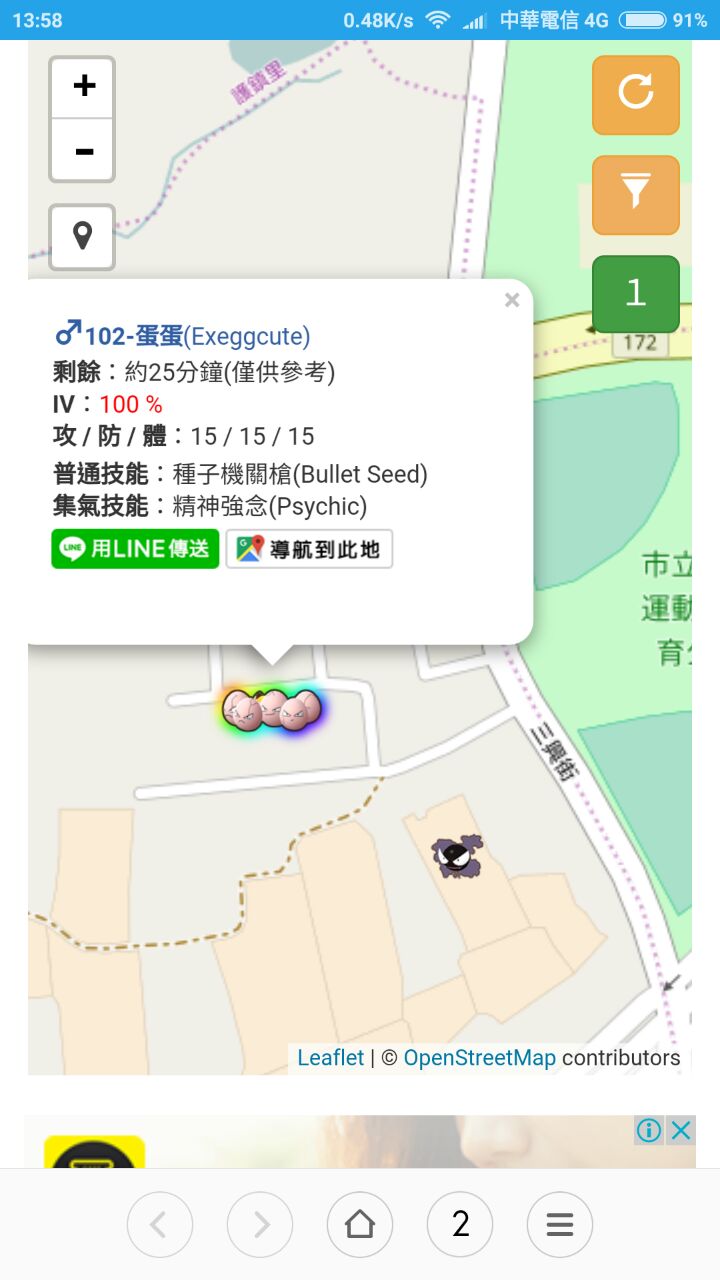720x1280 pixels.
Task: Locate my position on the map
Action: pyautogui.click(x=82, y=237)
